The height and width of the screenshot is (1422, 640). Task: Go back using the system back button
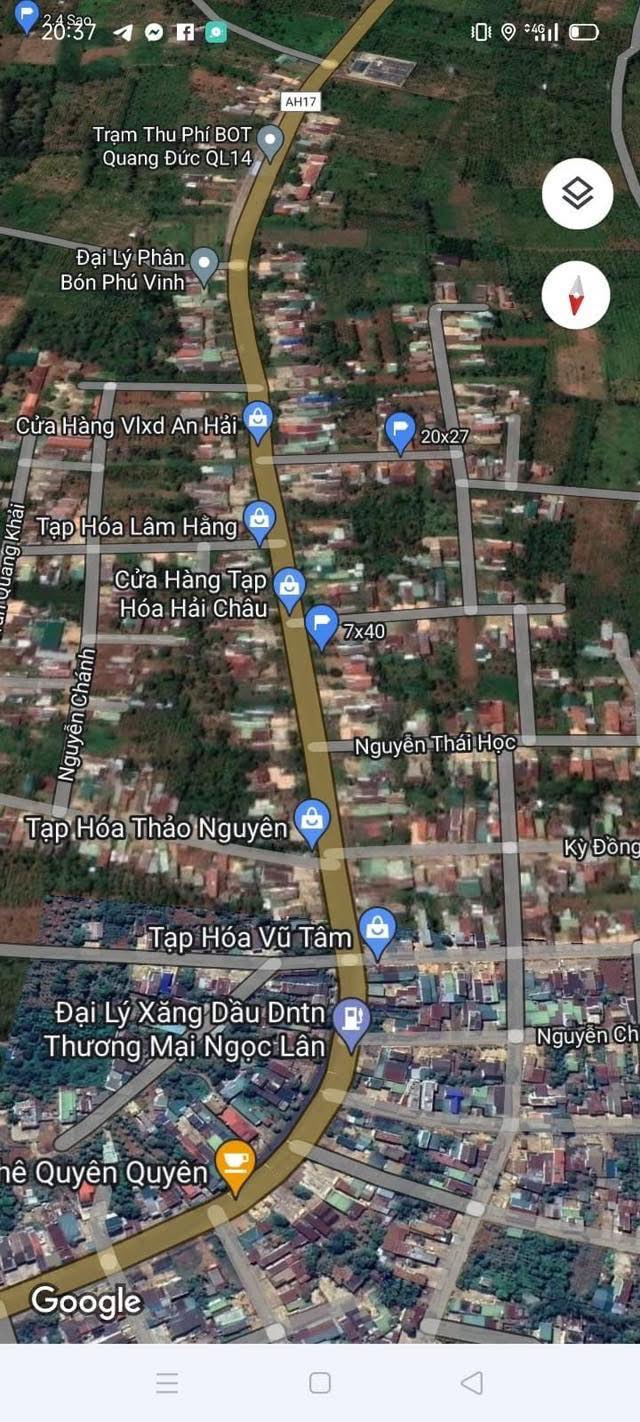coord(472,1383)
